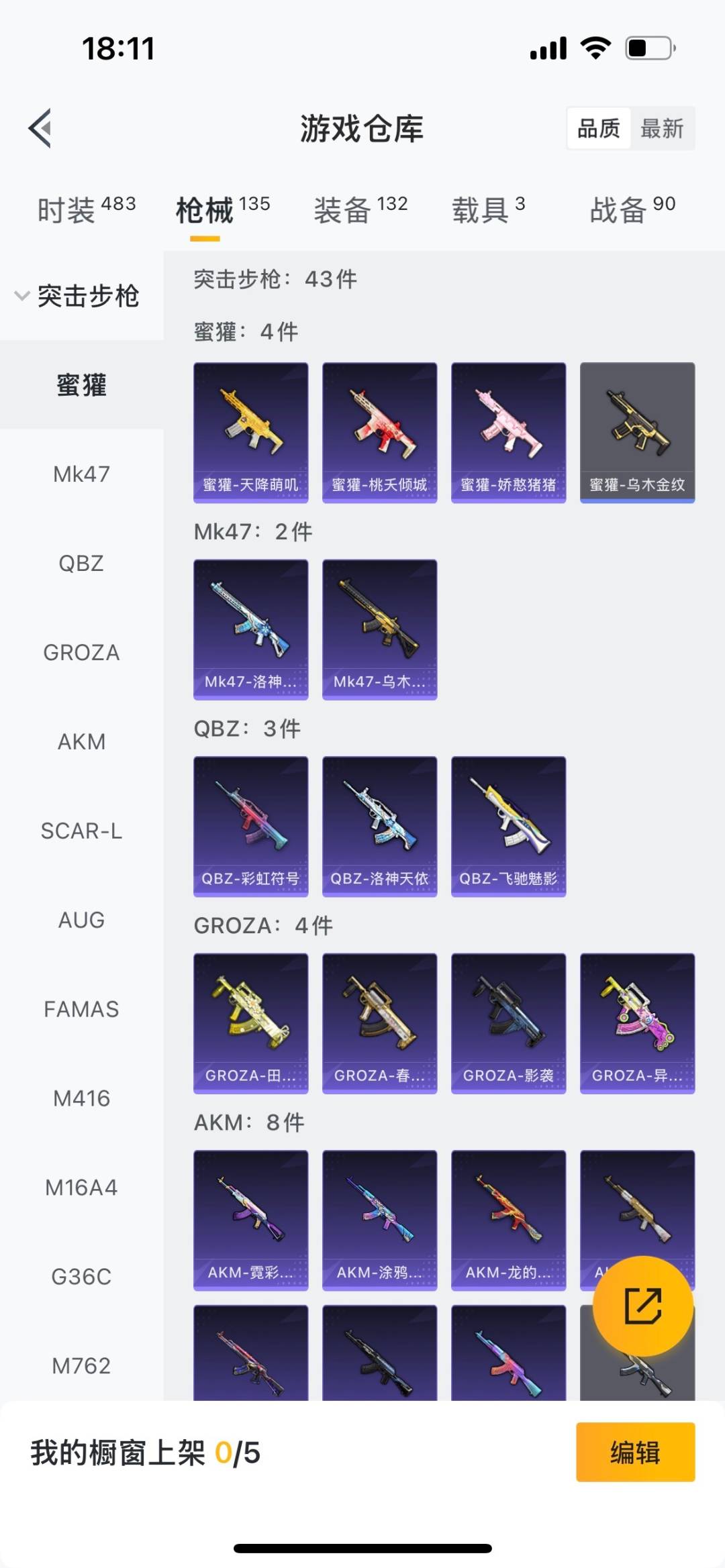
Task: Open the AKM-龙的 skin card
Action: [508, 1220]
